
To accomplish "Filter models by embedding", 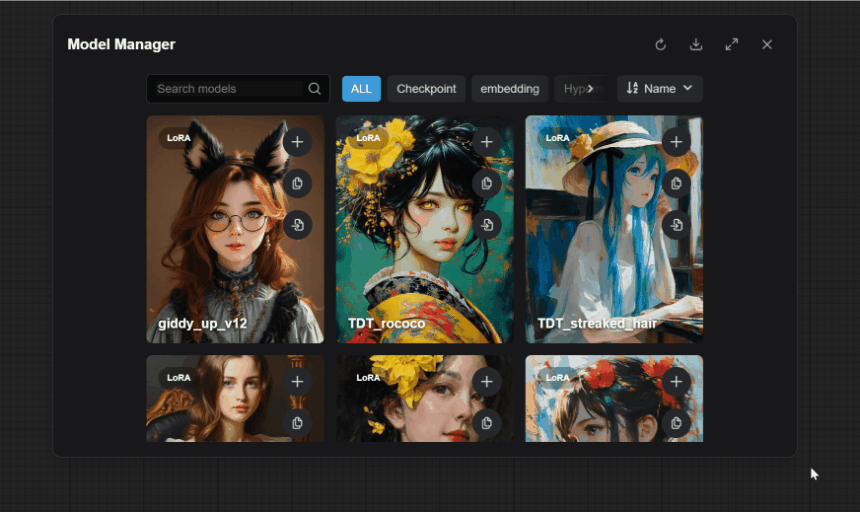I will click(509, 89).
